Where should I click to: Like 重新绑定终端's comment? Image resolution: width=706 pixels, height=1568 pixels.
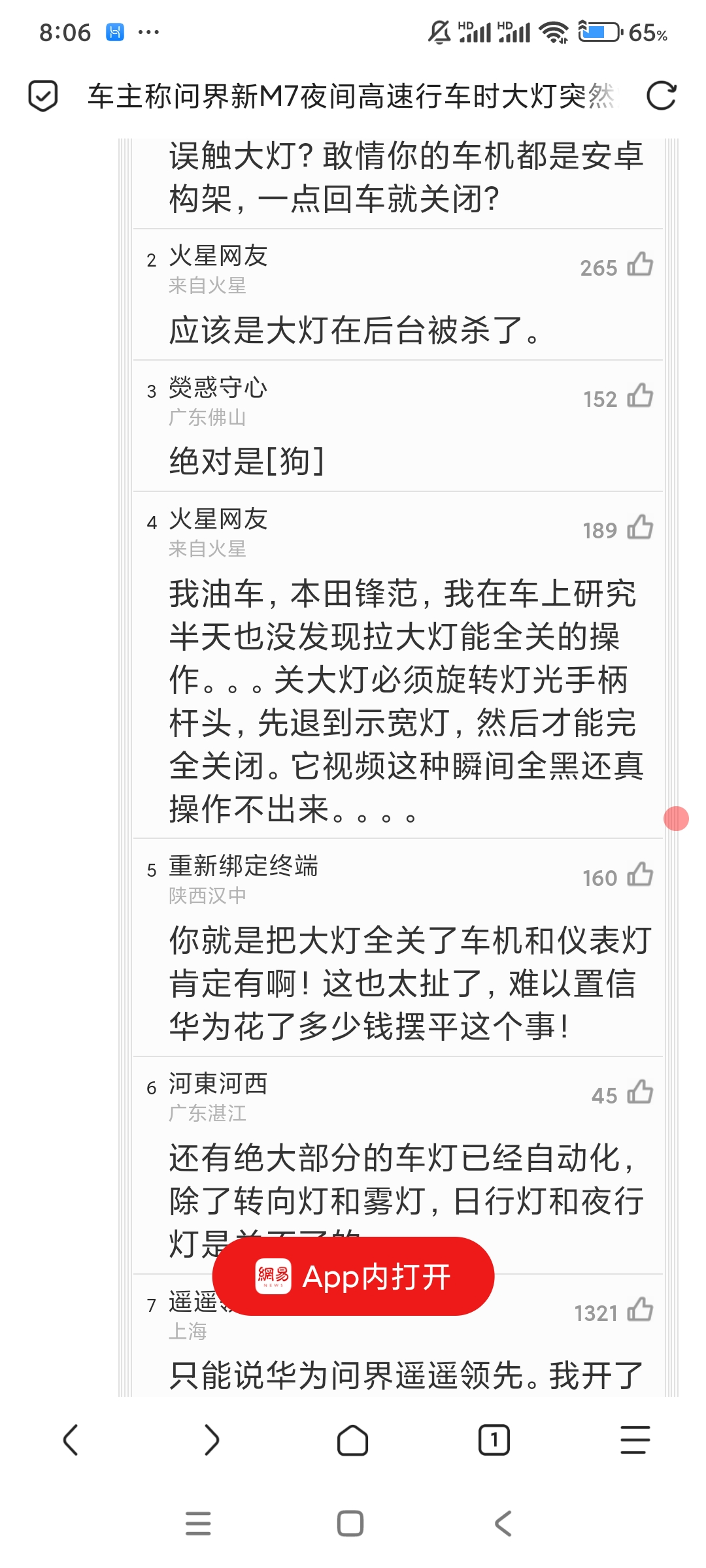(x=640, y=875)
